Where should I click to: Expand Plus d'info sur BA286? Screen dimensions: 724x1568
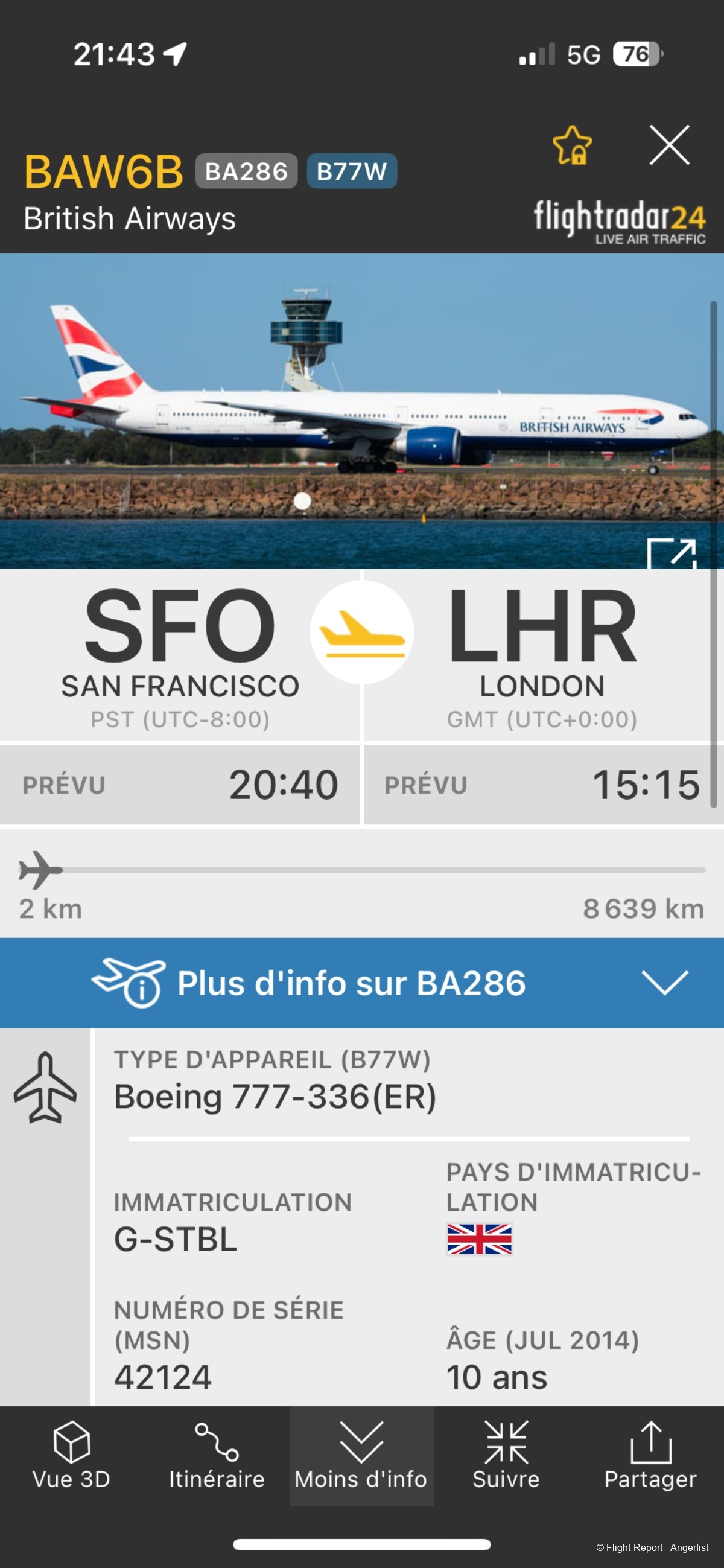(362, 983)
